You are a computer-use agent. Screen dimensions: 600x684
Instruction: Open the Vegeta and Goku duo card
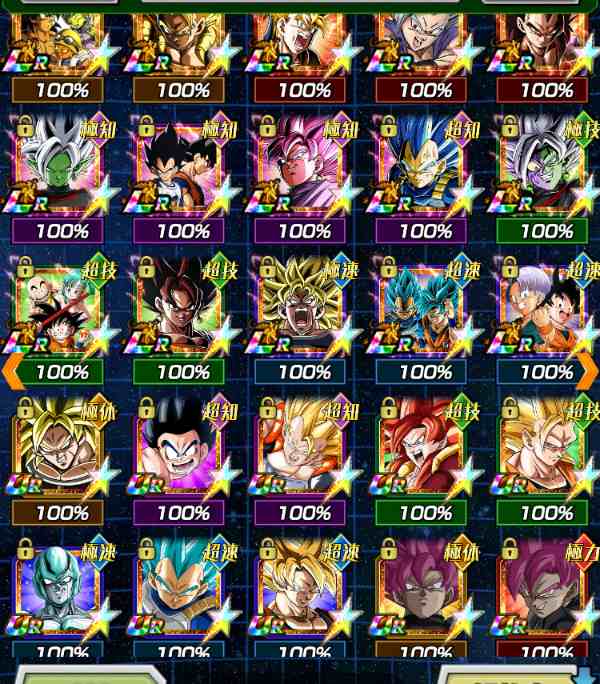183,168
